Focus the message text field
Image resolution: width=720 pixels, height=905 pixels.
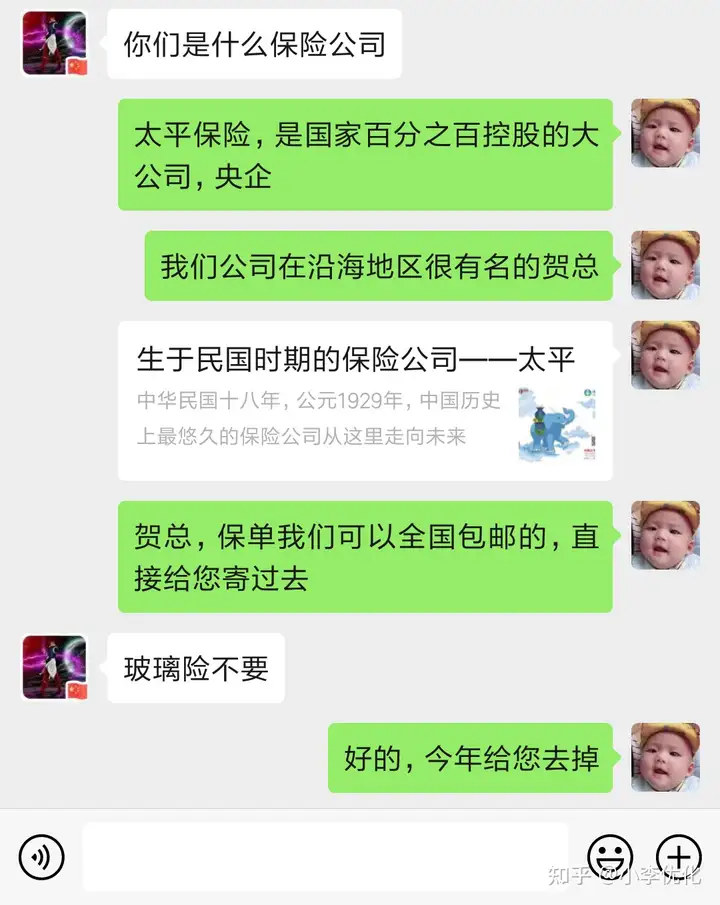pyautogui.click(x=325, y=857)
